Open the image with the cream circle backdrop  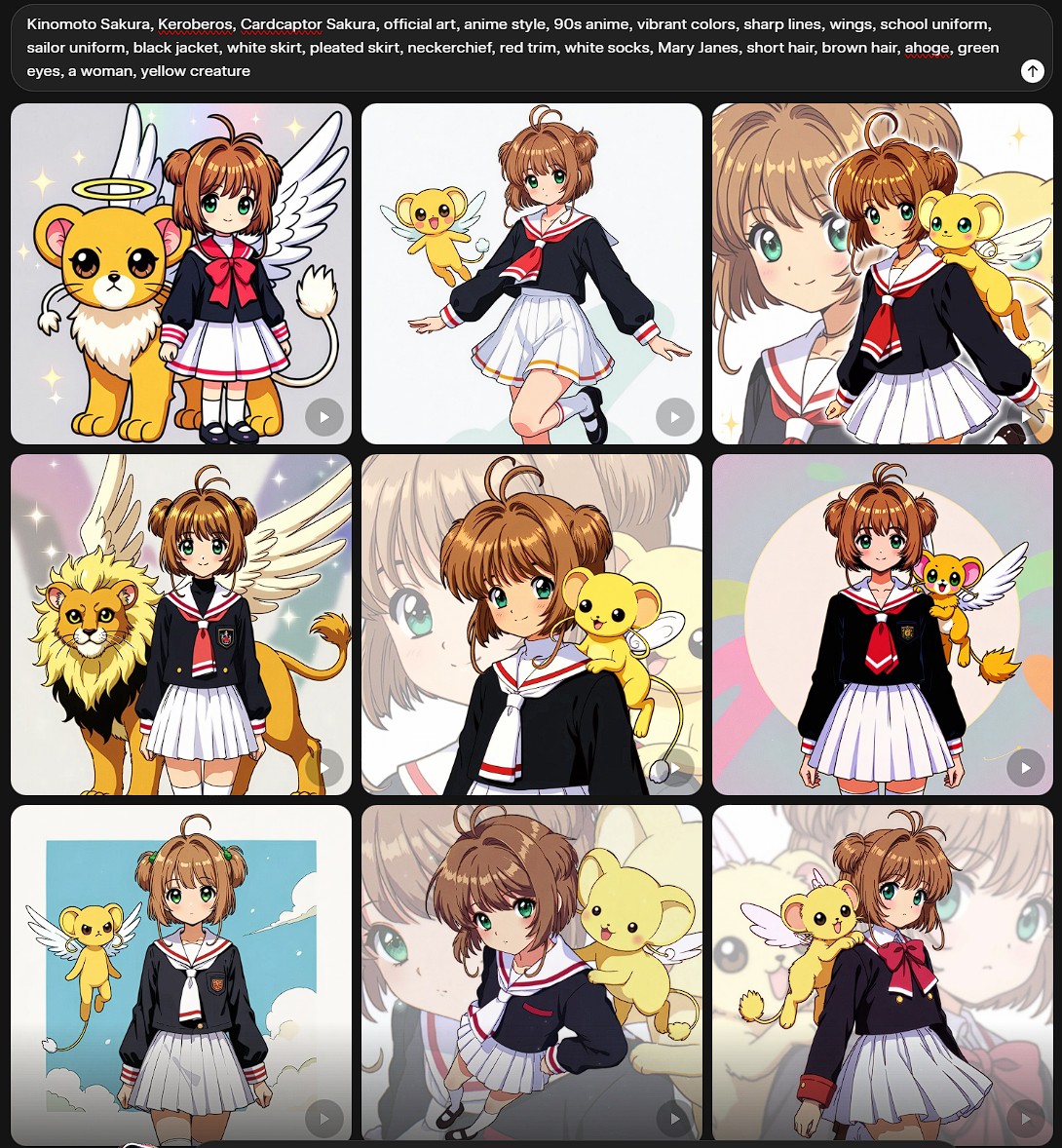click(x=883, y=625)
